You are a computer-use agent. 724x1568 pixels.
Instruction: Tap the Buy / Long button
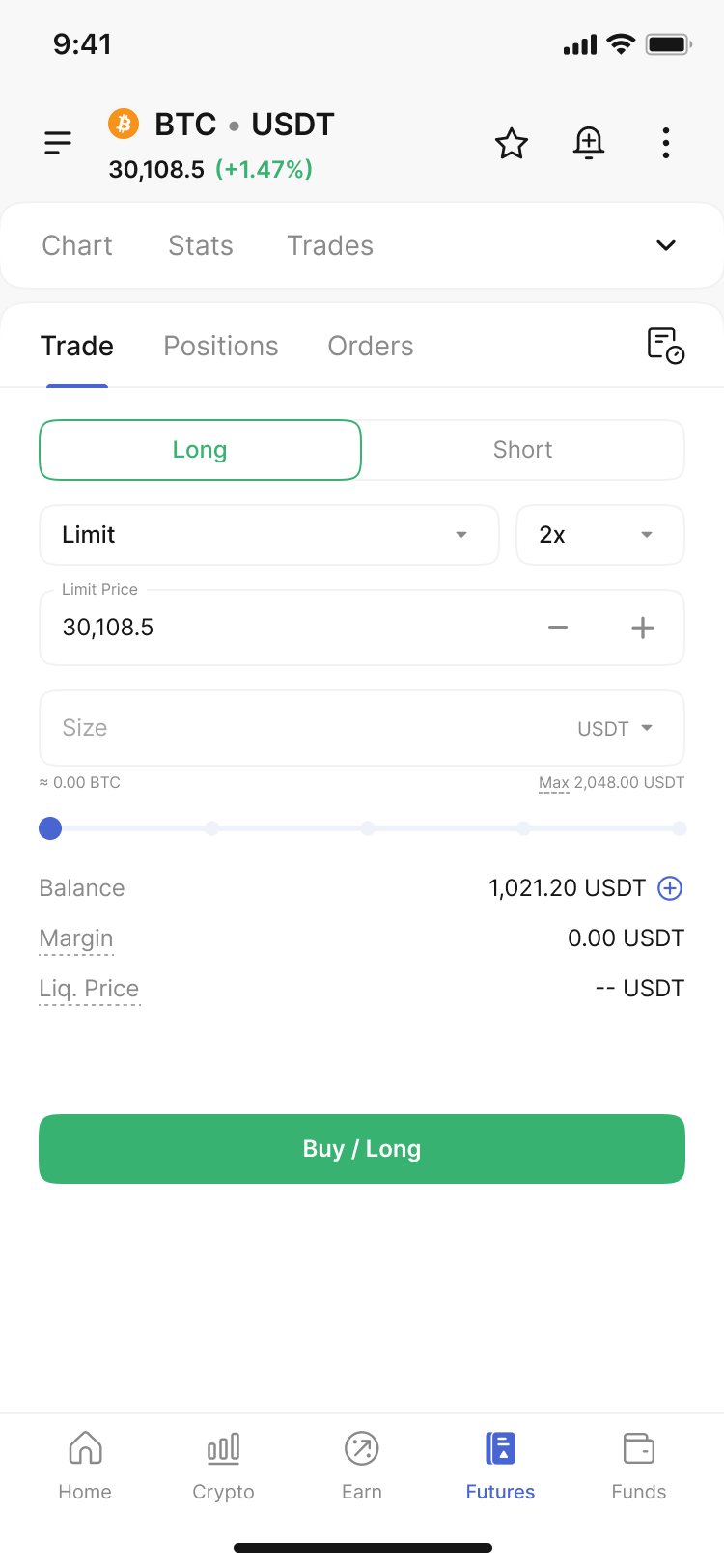(x=362, y=1149)
